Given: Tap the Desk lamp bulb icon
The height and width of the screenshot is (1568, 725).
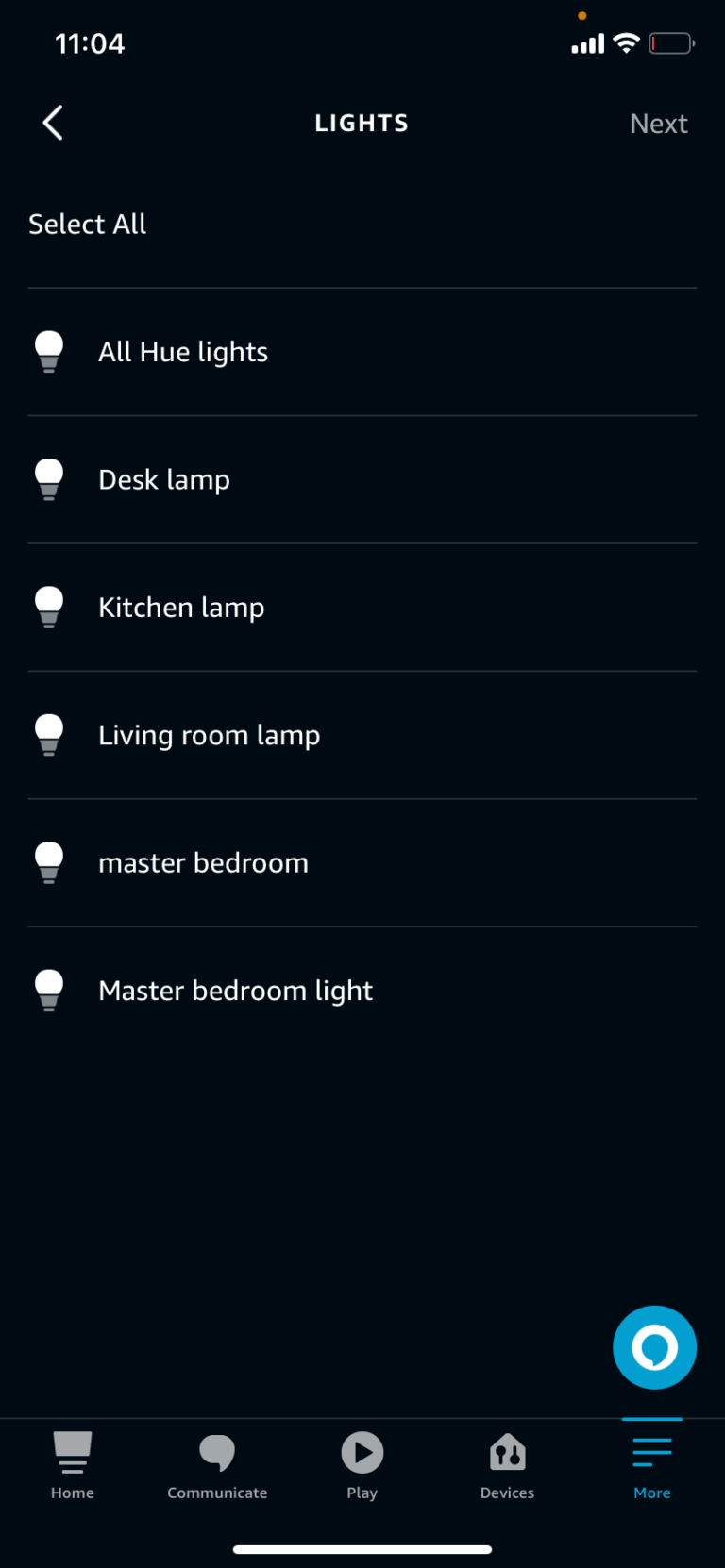Looking at the screenshot, I should pyautogui.click(x=49, y=479).
